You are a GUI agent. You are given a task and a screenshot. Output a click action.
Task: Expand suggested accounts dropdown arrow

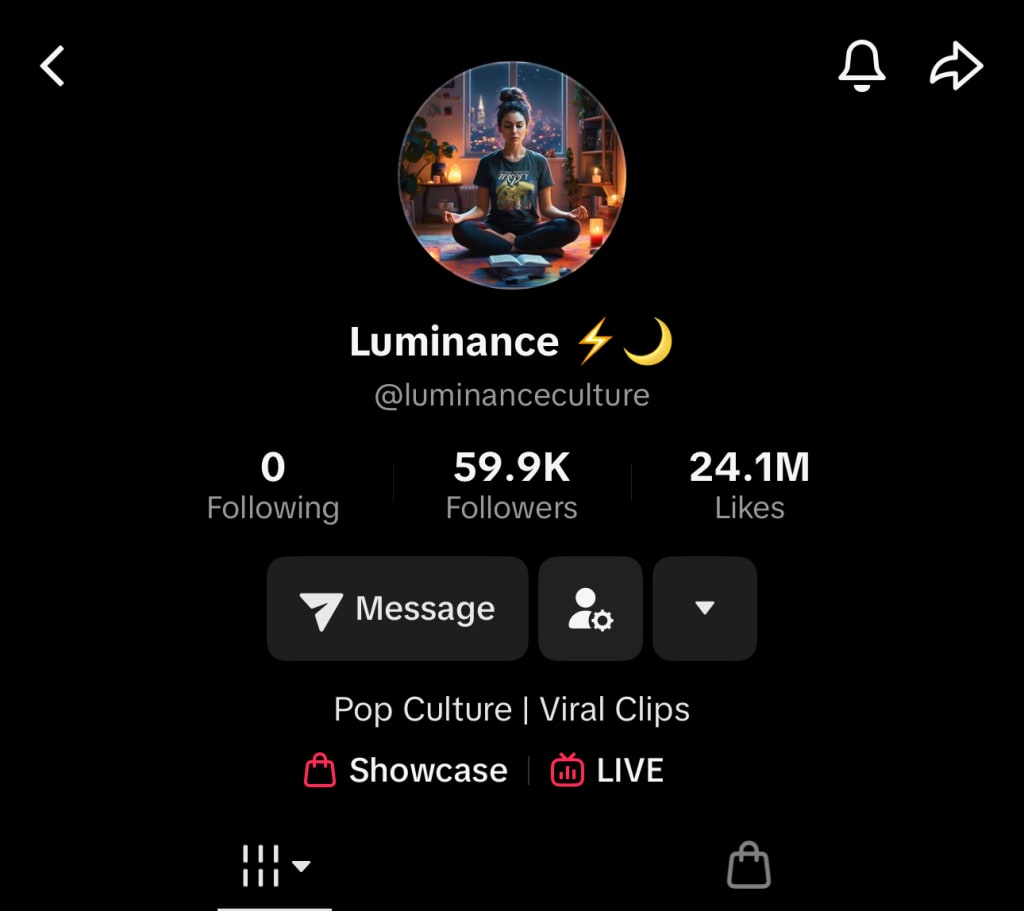(704, 609)
